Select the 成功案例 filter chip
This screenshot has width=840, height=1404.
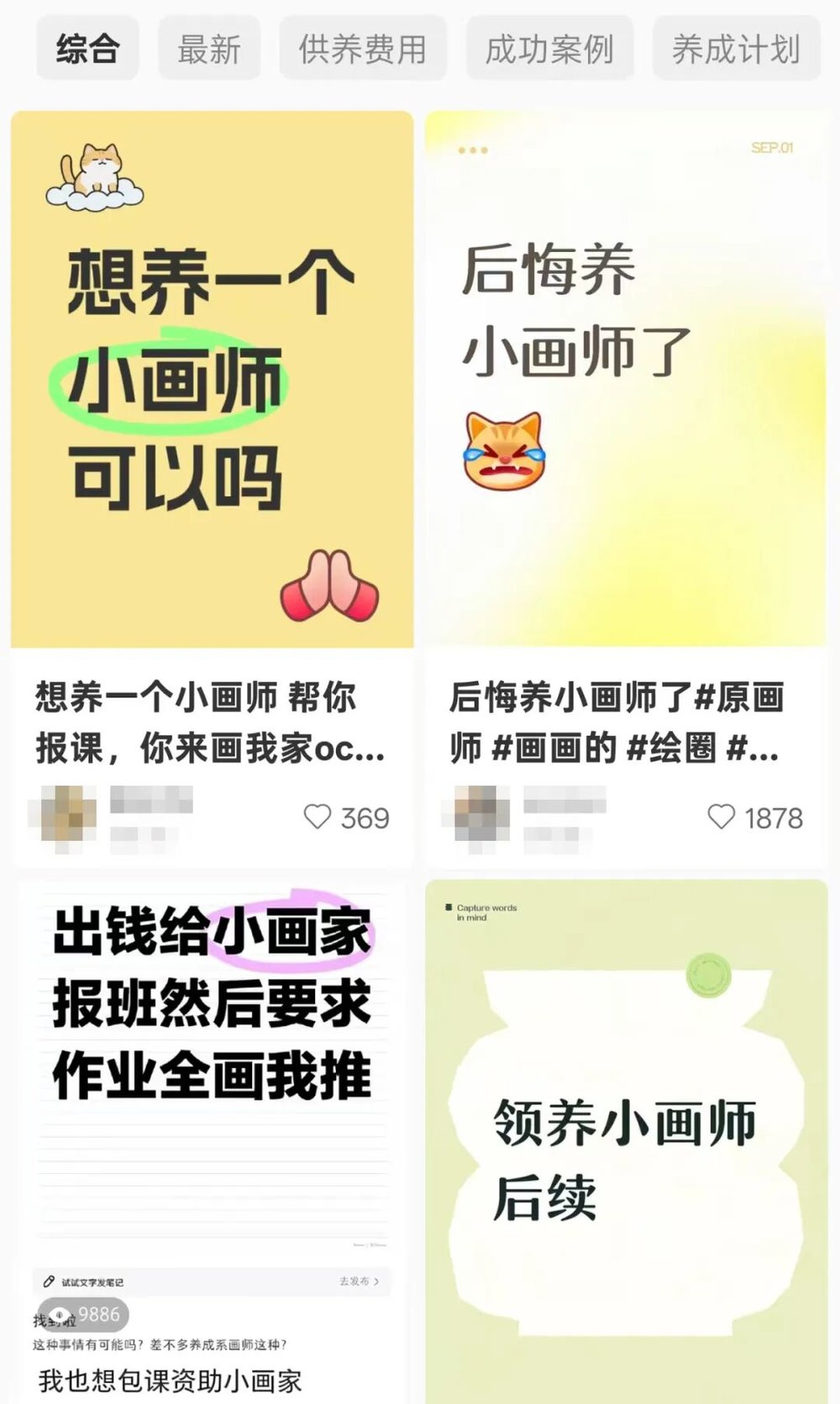click(549, 49)
